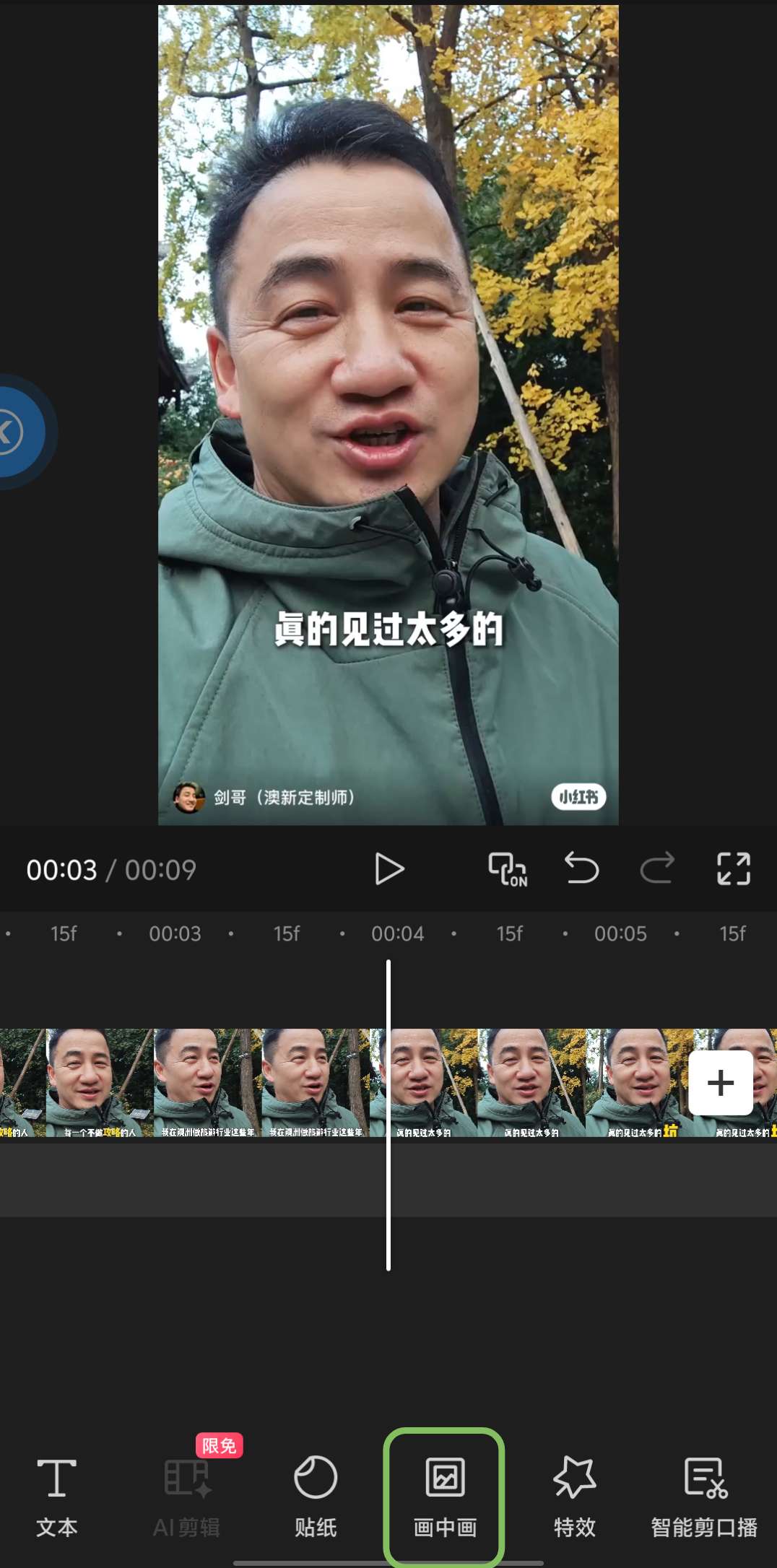The image size is (777, 1568).
Task: Play the video preview
Action: 389,868
